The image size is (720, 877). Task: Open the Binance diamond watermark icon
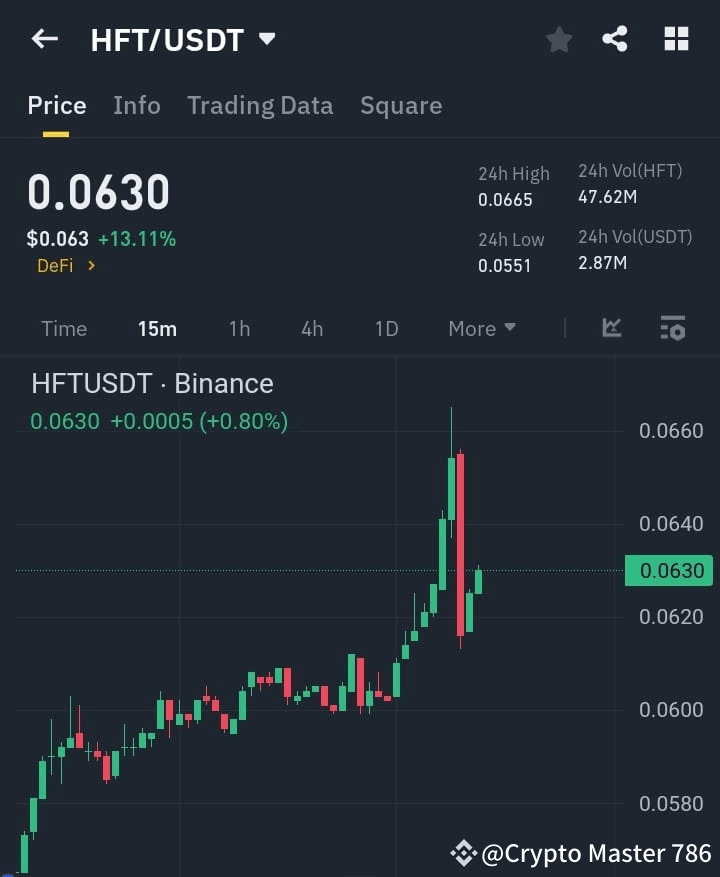click(x=462, y=853)
